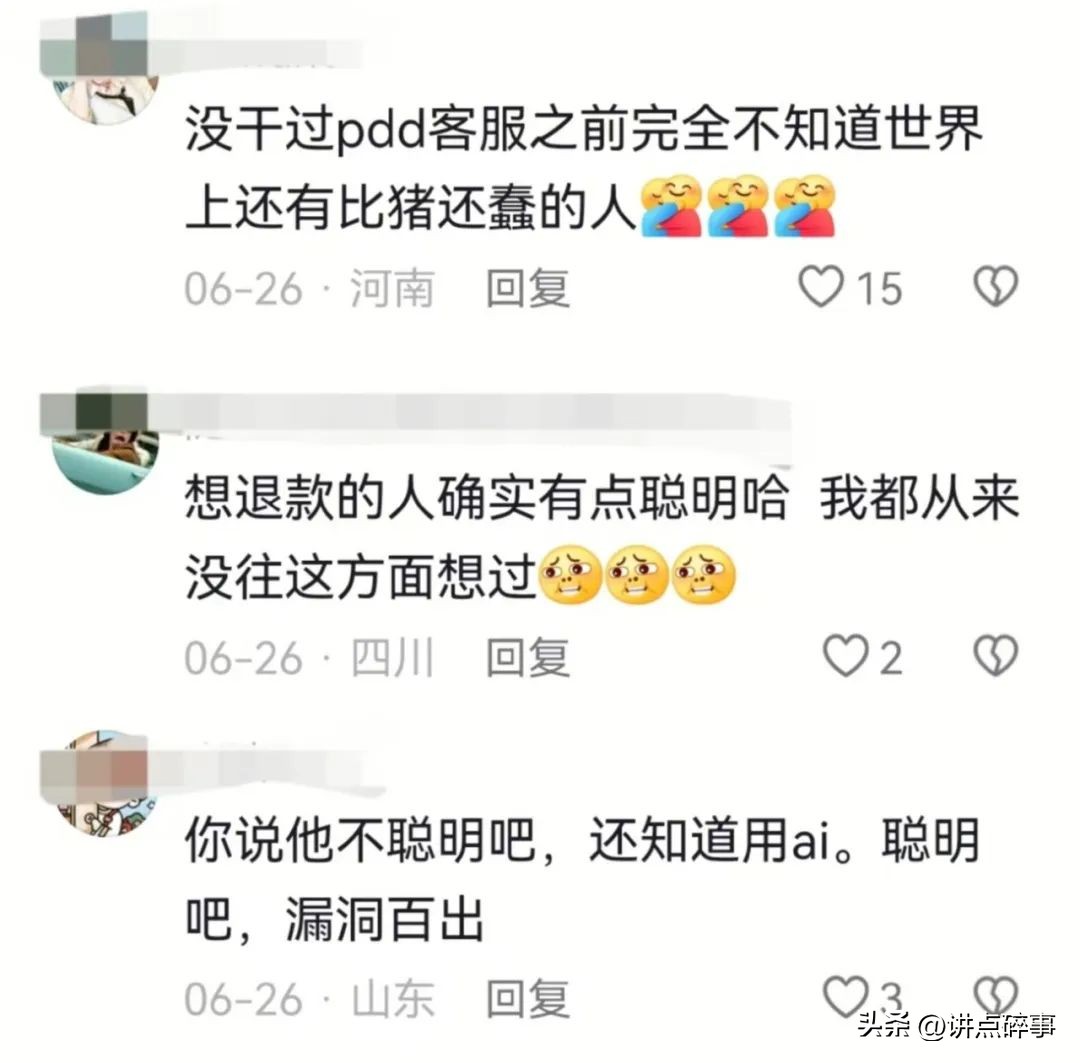Tap 回复 under the Shandong comment
The height and width of the screenshot is (1063, 1080).
click(x=528, y=999)
